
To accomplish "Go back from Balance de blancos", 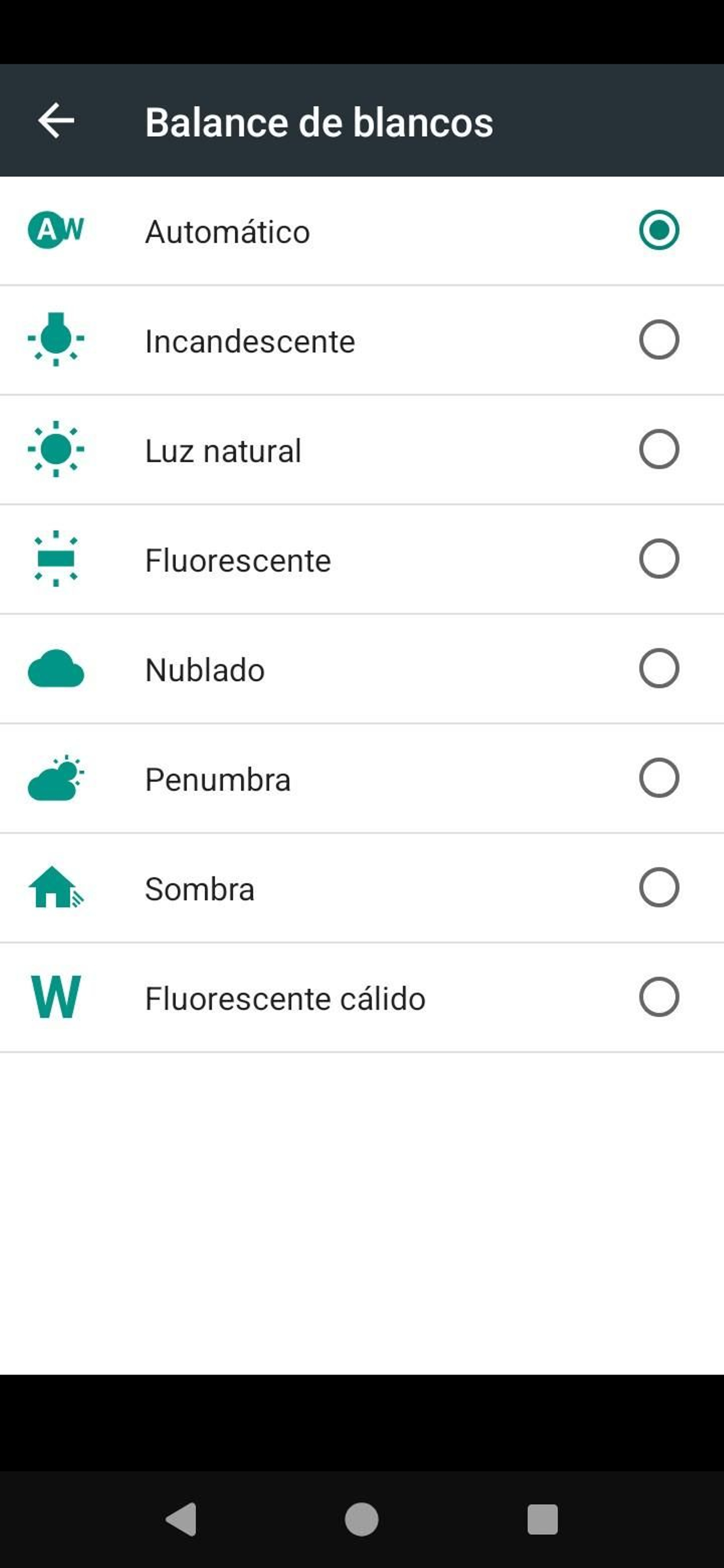I will 56,120.
